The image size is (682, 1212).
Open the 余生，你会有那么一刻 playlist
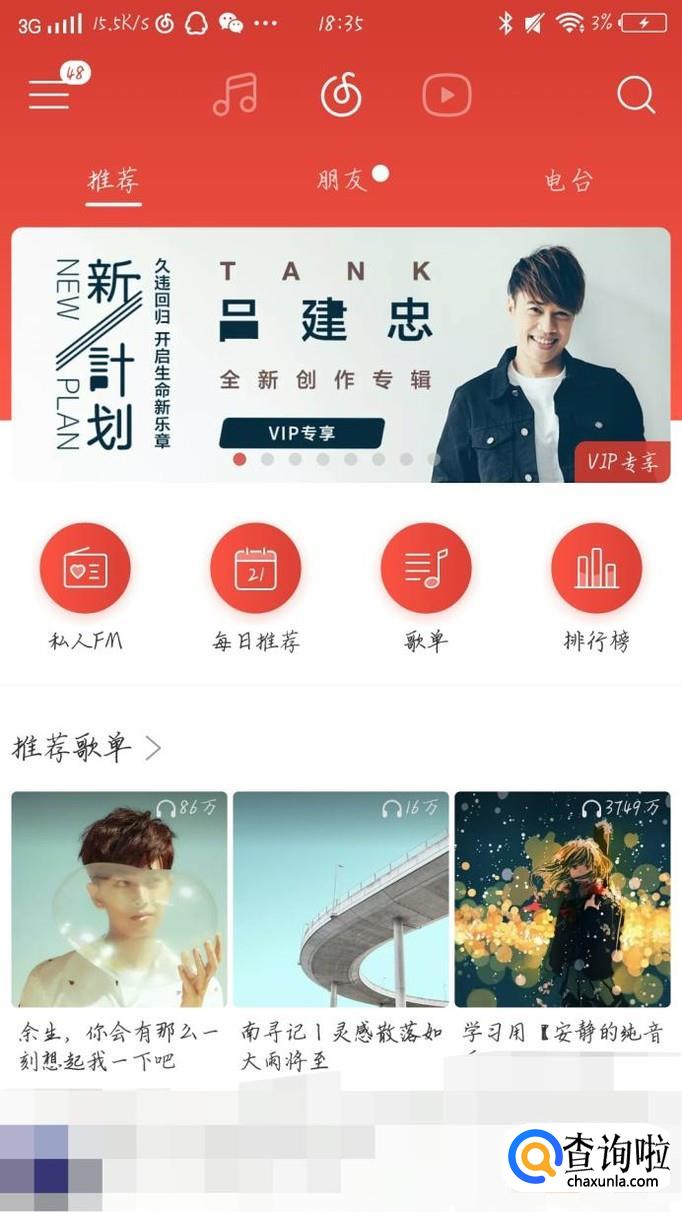[119, 900]
